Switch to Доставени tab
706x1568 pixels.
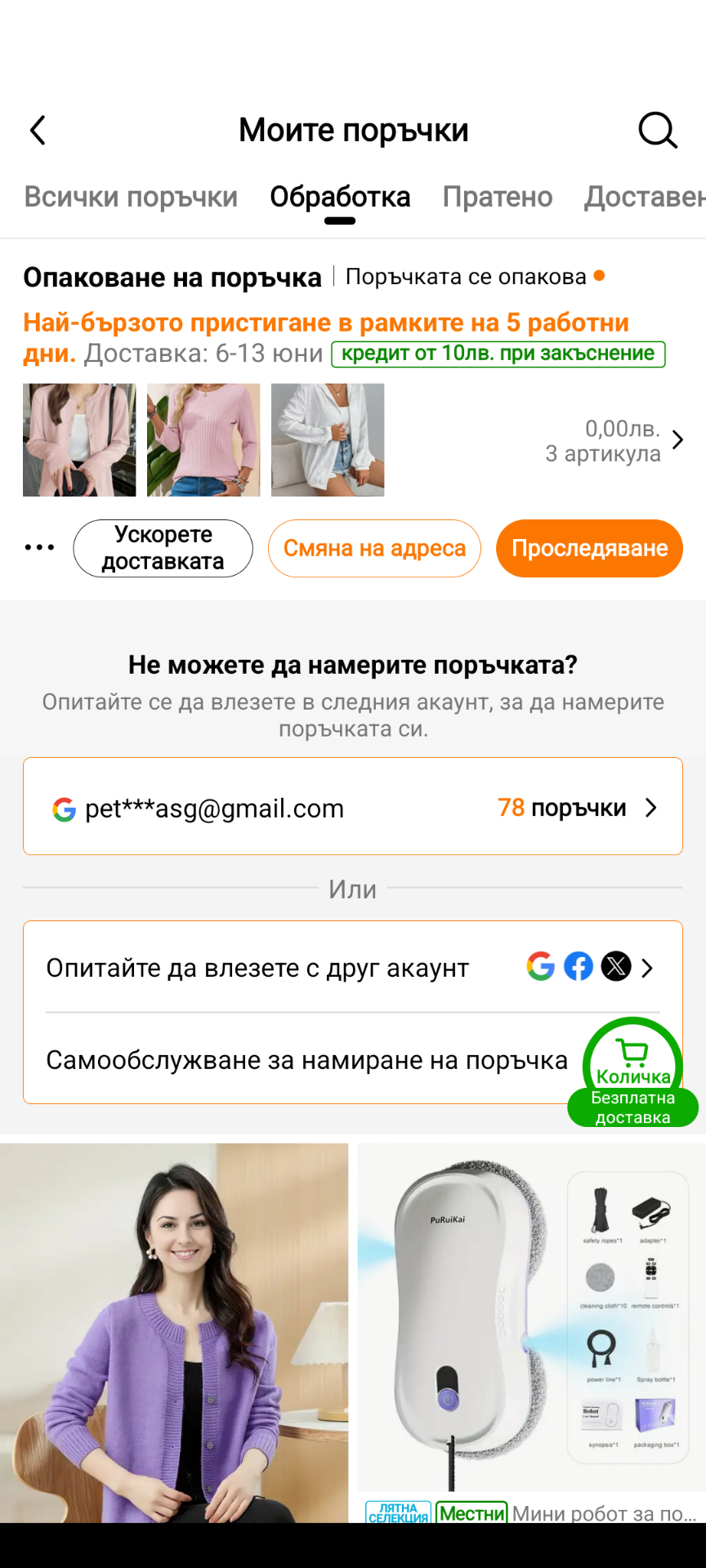[x=644, y=197]
